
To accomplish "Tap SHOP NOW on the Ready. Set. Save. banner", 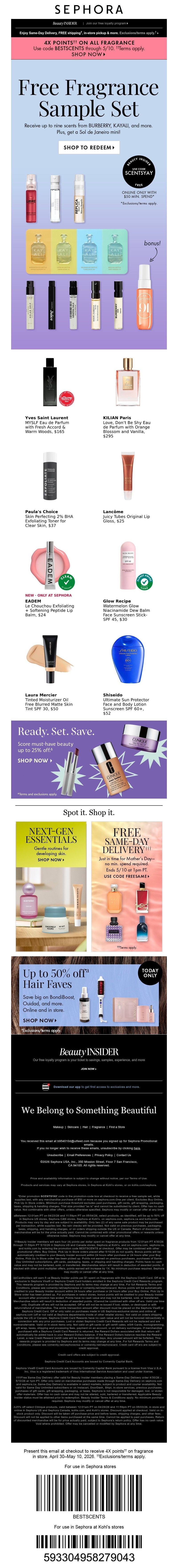I will pyautogui.click(x=35, y=760).
